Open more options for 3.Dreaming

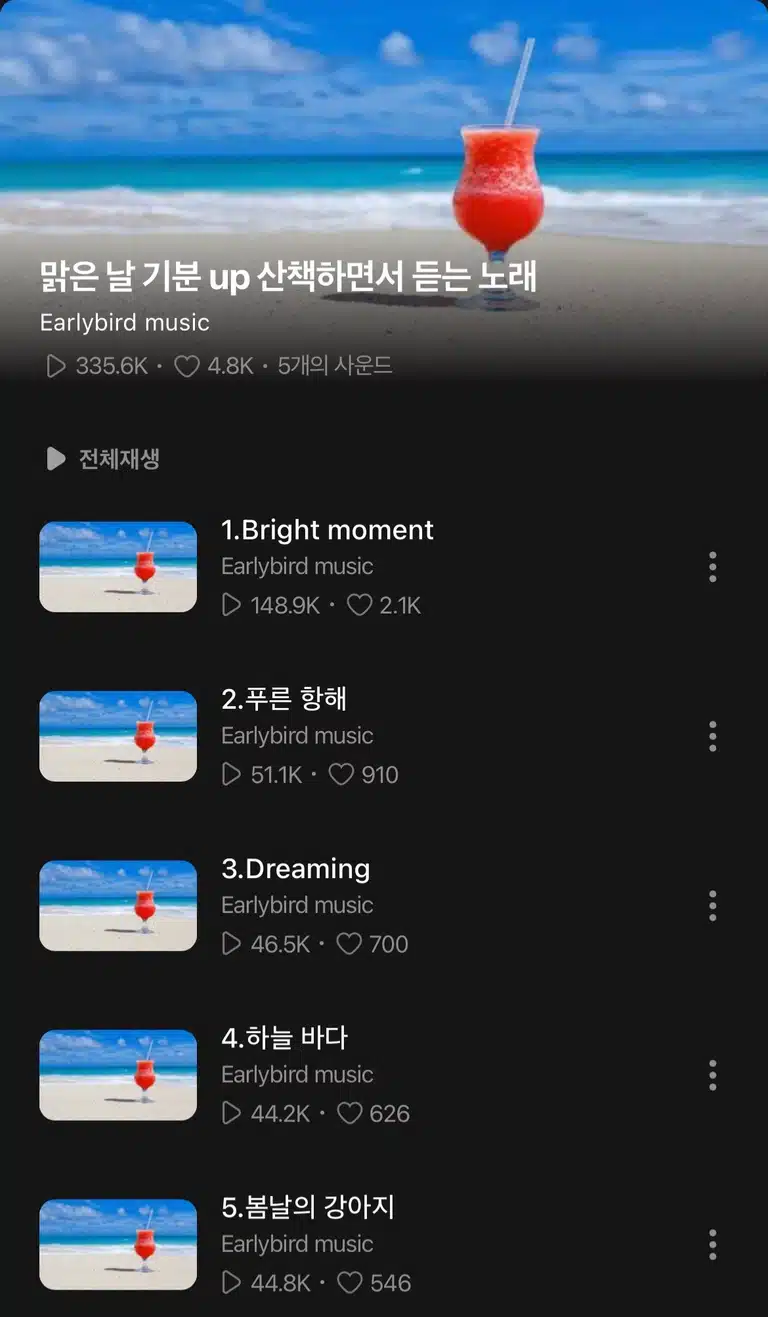point(712,906)
